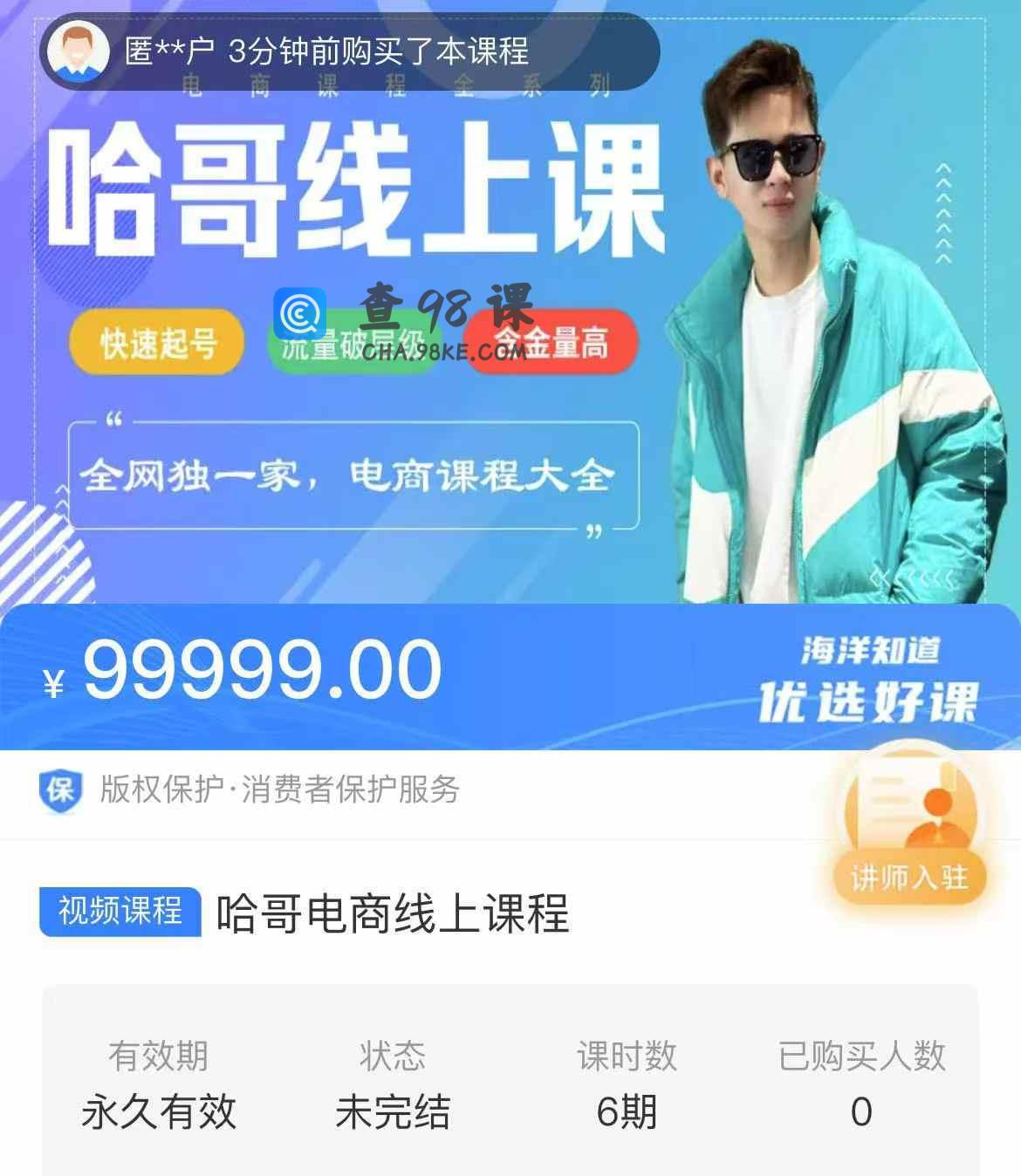The height and width of the screenshot is (1176, 1021).
Task: Open the 版权保护·消费者保护服务 info row
Action: (x=279, y=790)
